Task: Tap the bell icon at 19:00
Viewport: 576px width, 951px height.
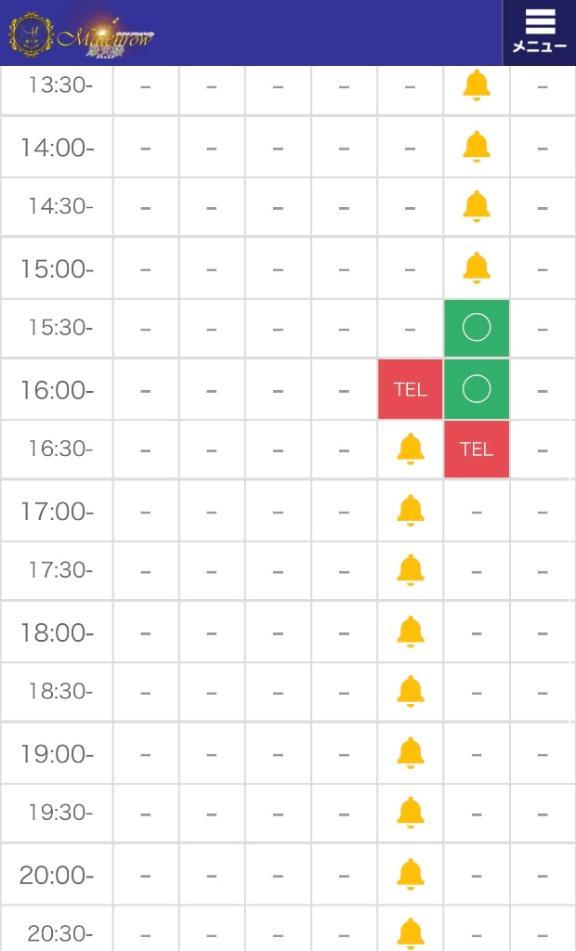Action: pyautogui.click(x=410, y=753)
